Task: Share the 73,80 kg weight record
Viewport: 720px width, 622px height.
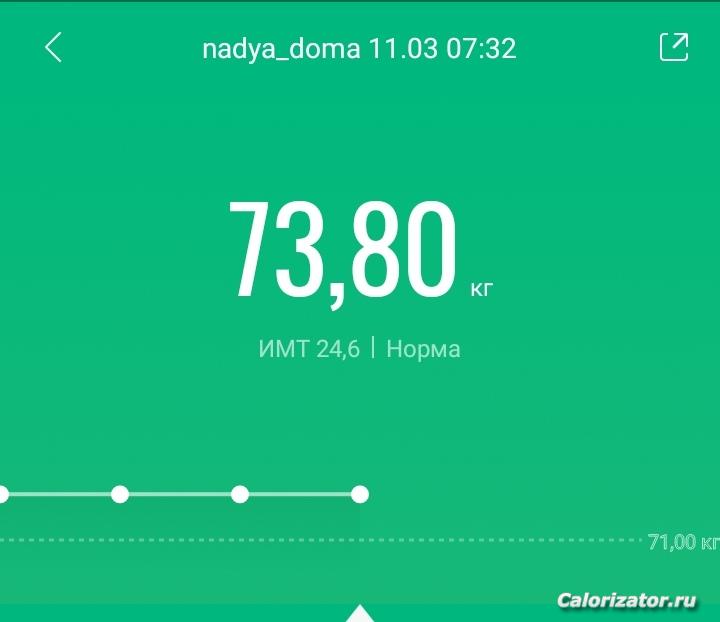Action: click(674, 47)
